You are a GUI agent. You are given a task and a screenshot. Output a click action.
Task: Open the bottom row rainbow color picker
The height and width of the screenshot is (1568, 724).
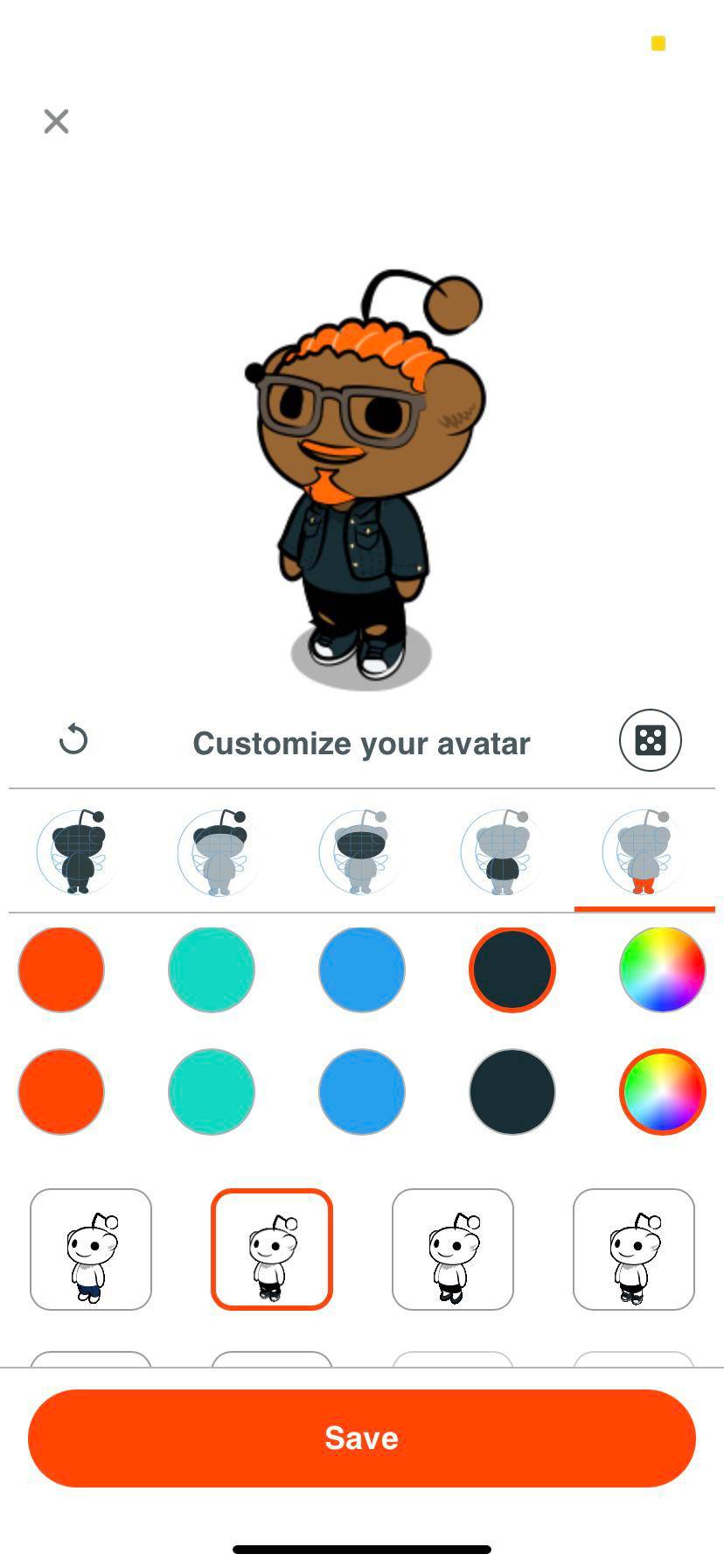click(x=662, y=1091)
